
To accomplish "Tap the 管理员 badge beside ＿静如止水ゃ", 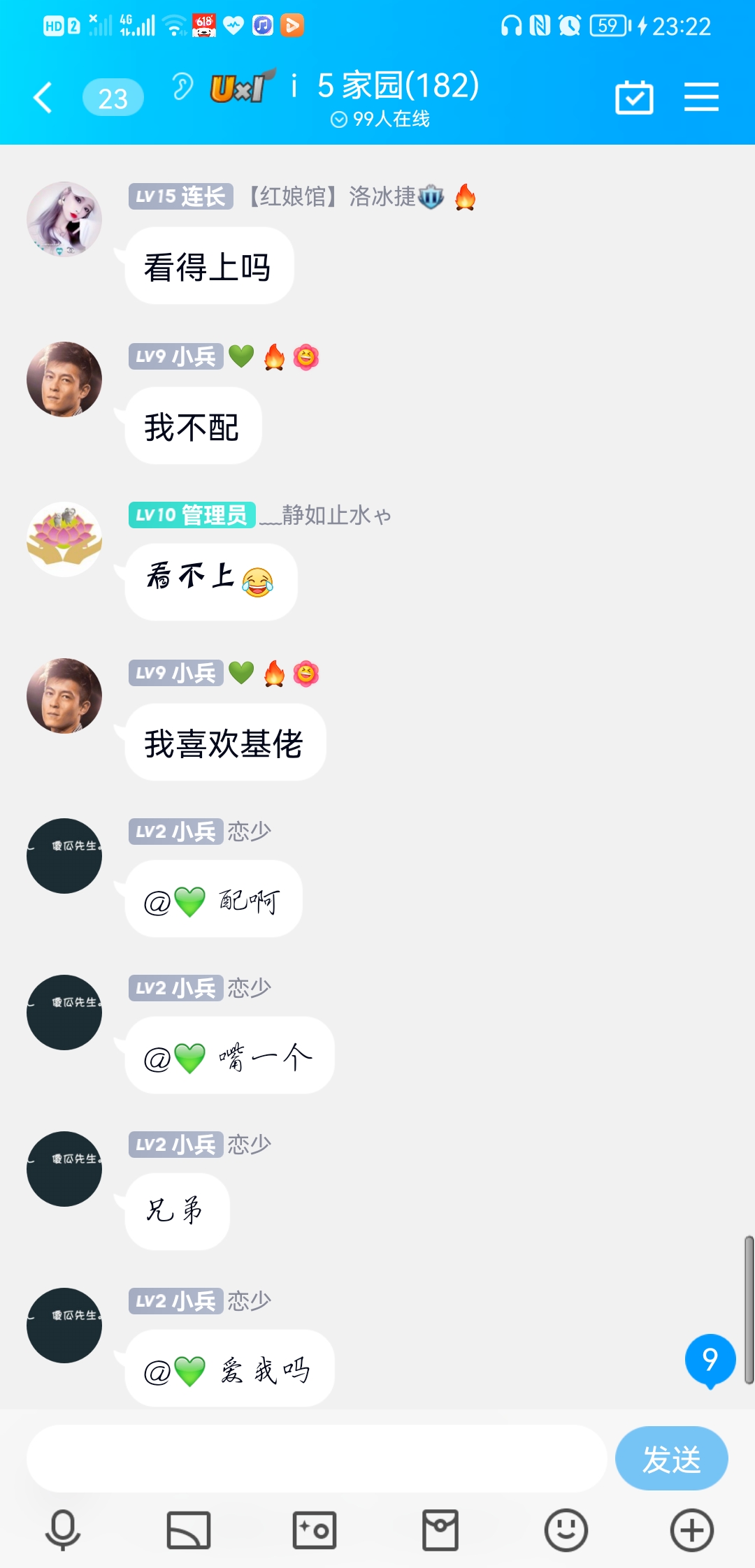I will [x=192, y=515].
